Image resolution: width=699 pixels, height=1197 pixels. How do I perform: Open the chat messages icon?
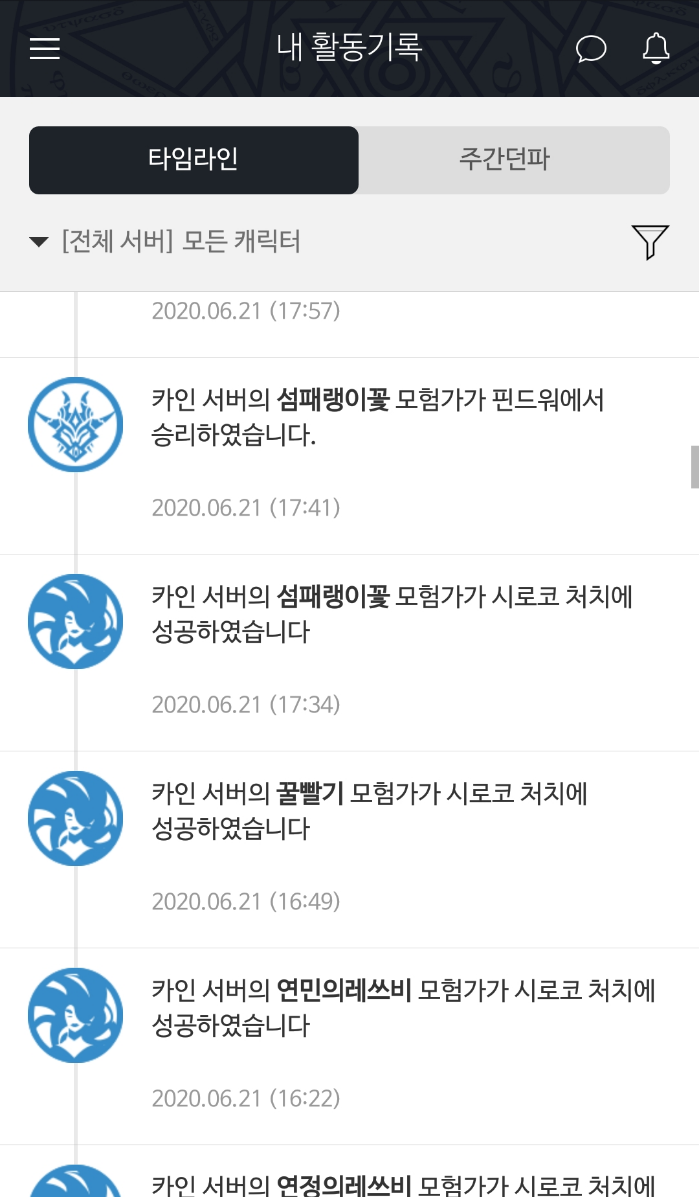591,48
